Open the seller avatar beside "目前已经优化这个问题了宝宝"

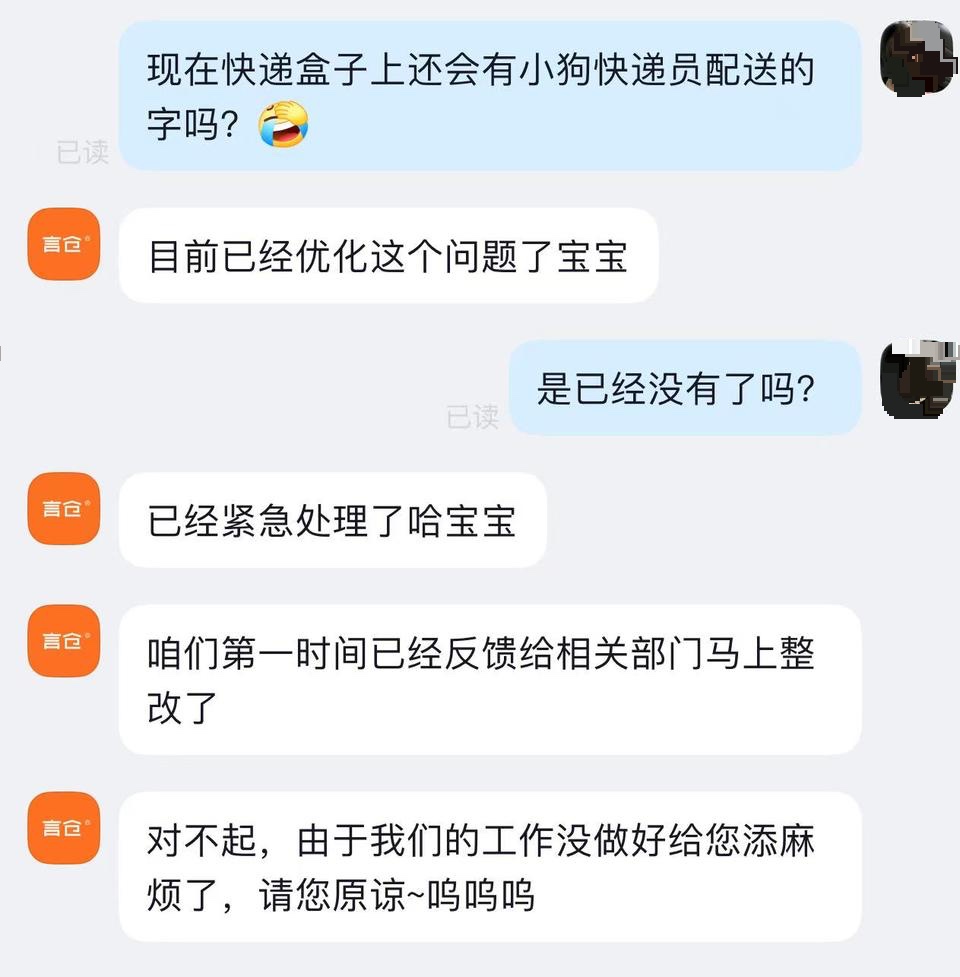coord(64,244)
